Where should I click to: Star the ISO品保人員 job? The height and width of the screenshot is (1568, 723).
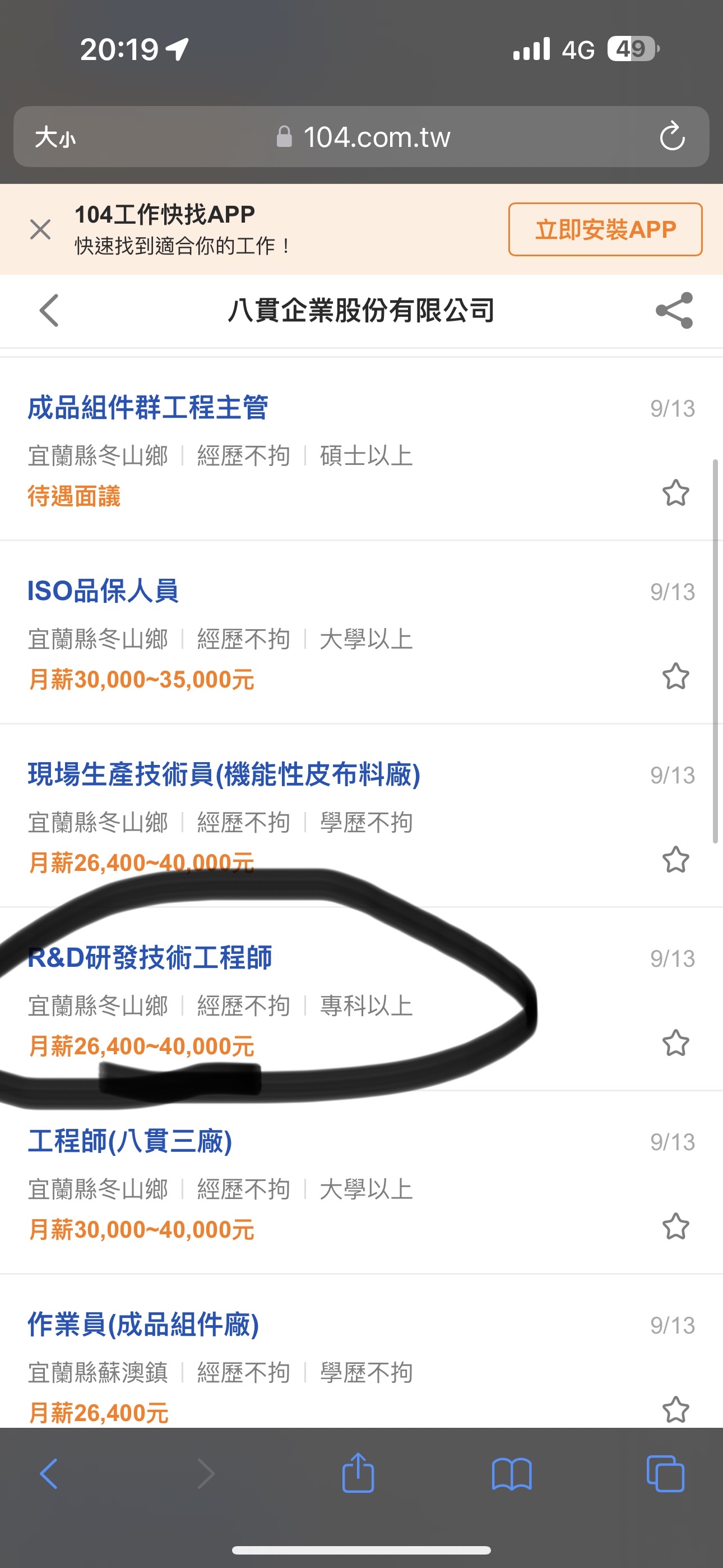[675, 676]
